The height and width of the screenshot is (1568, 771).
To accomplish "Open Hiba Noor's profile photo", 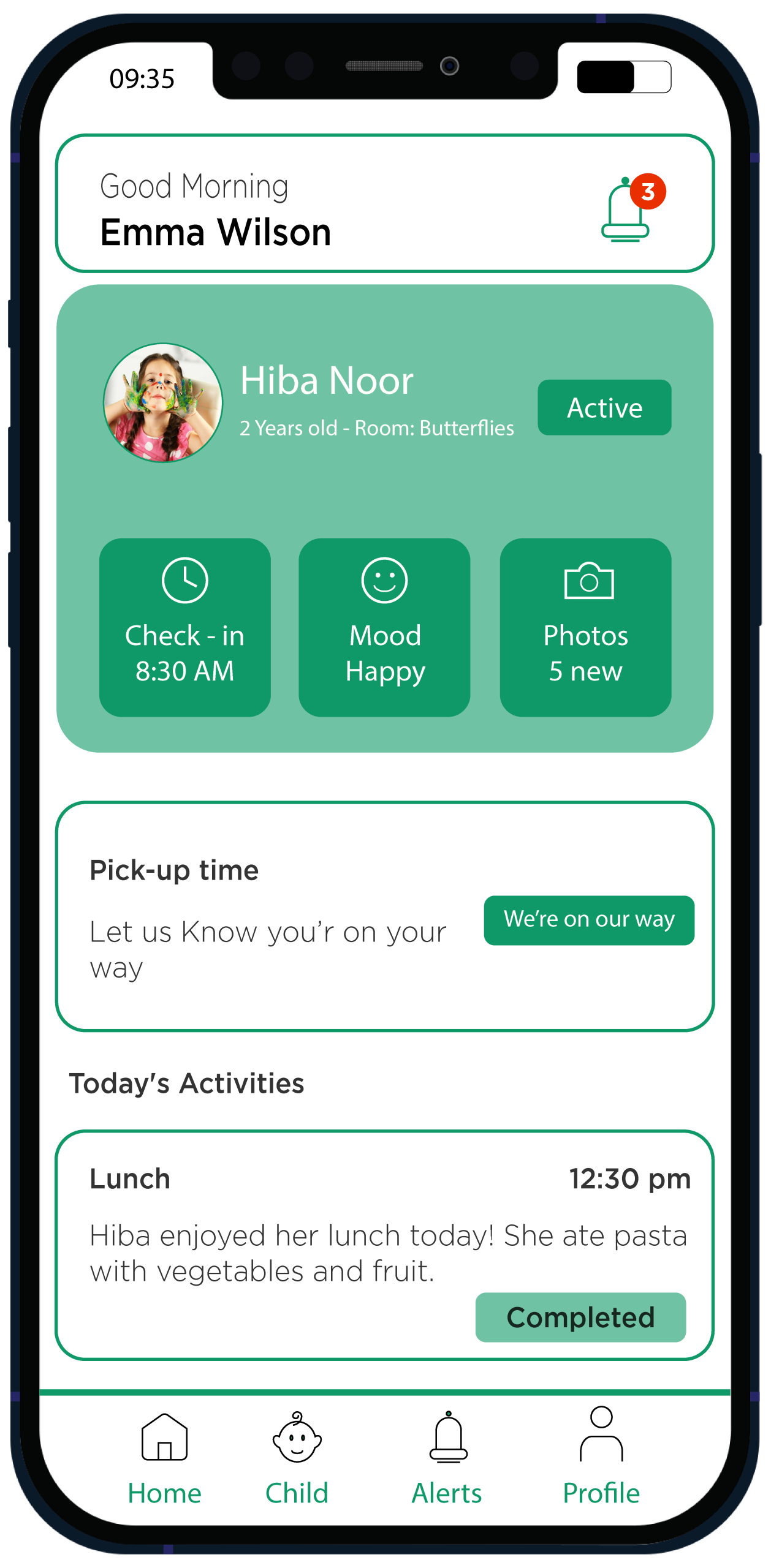I will pyautogui.click(x=163, y=403).
